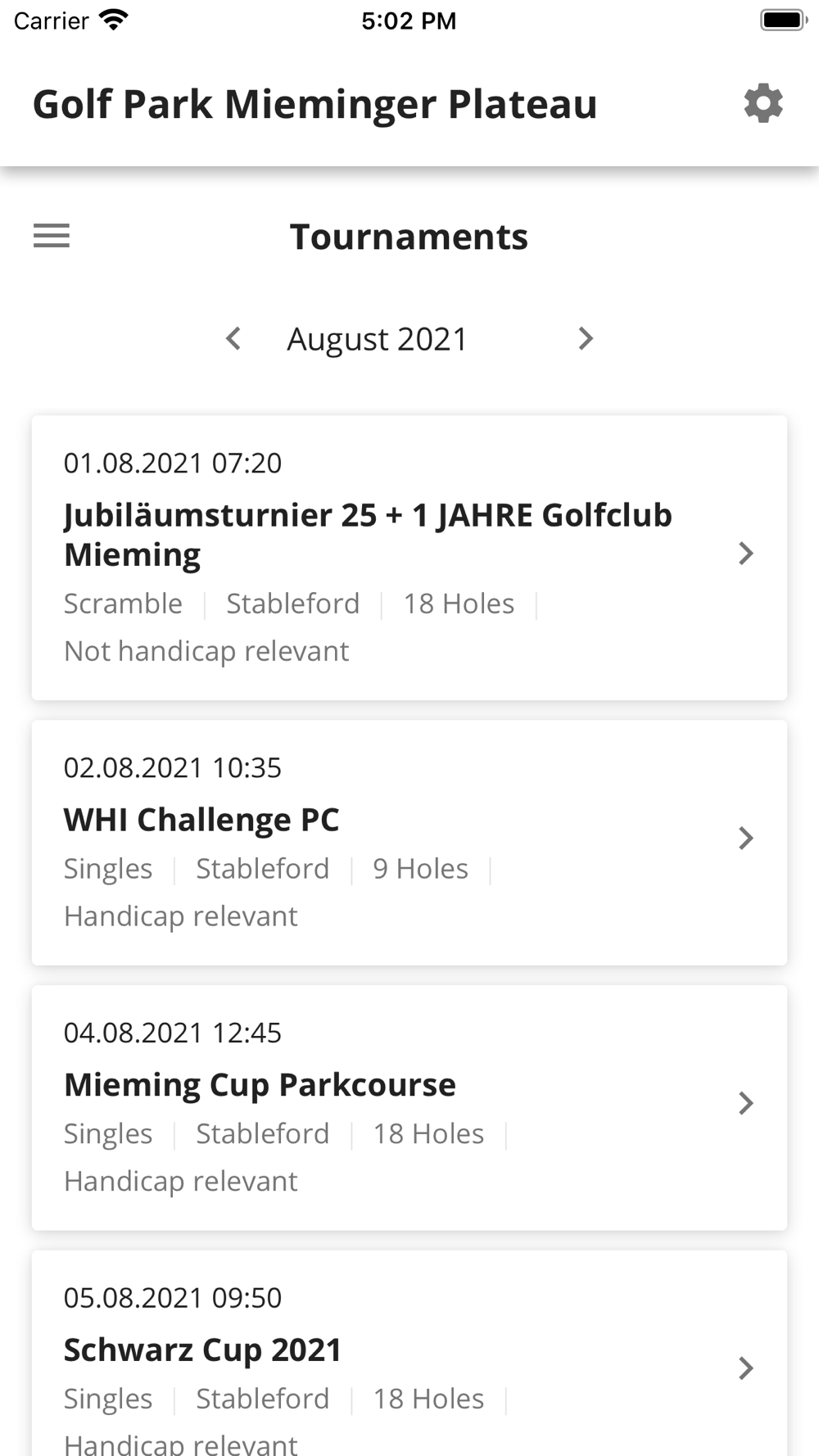The image size is (819, 1456).
Task: View the WHI Challenge PC tournament
Action: pos(409,843)
